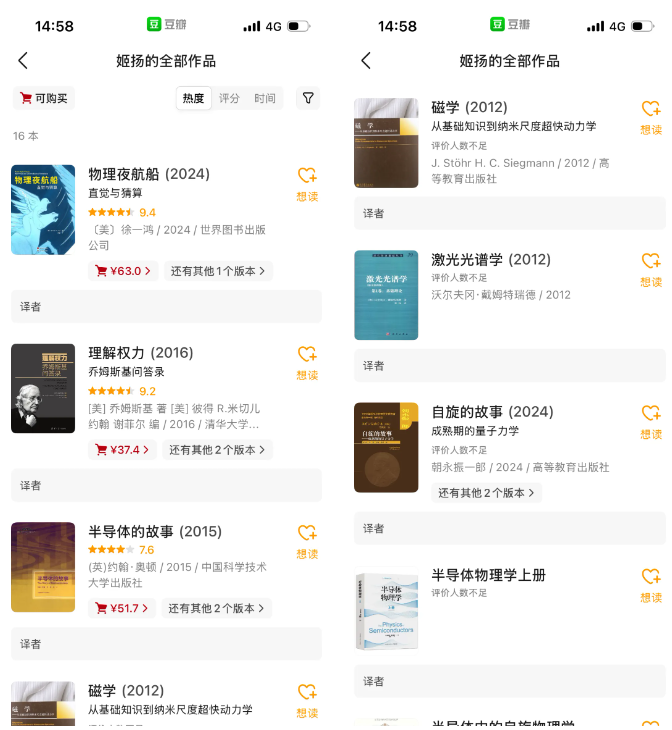Show other versions of 自旋的故事
The width and height of the screenshot is (672, 730).
[487, 493]
